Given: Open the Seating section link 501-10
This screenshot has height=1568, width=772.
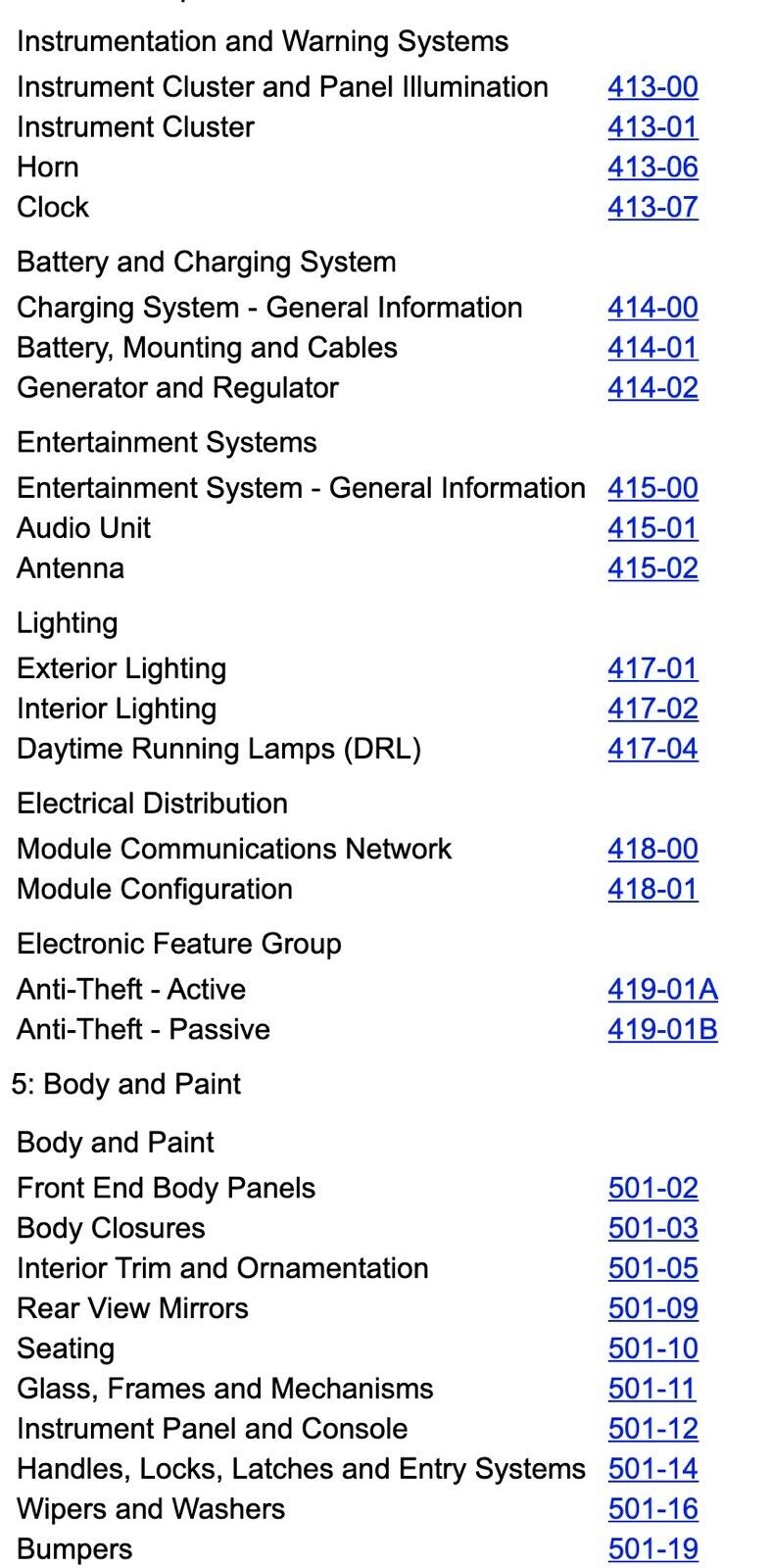Looking at the screenshot, I should click(652, 1348).
